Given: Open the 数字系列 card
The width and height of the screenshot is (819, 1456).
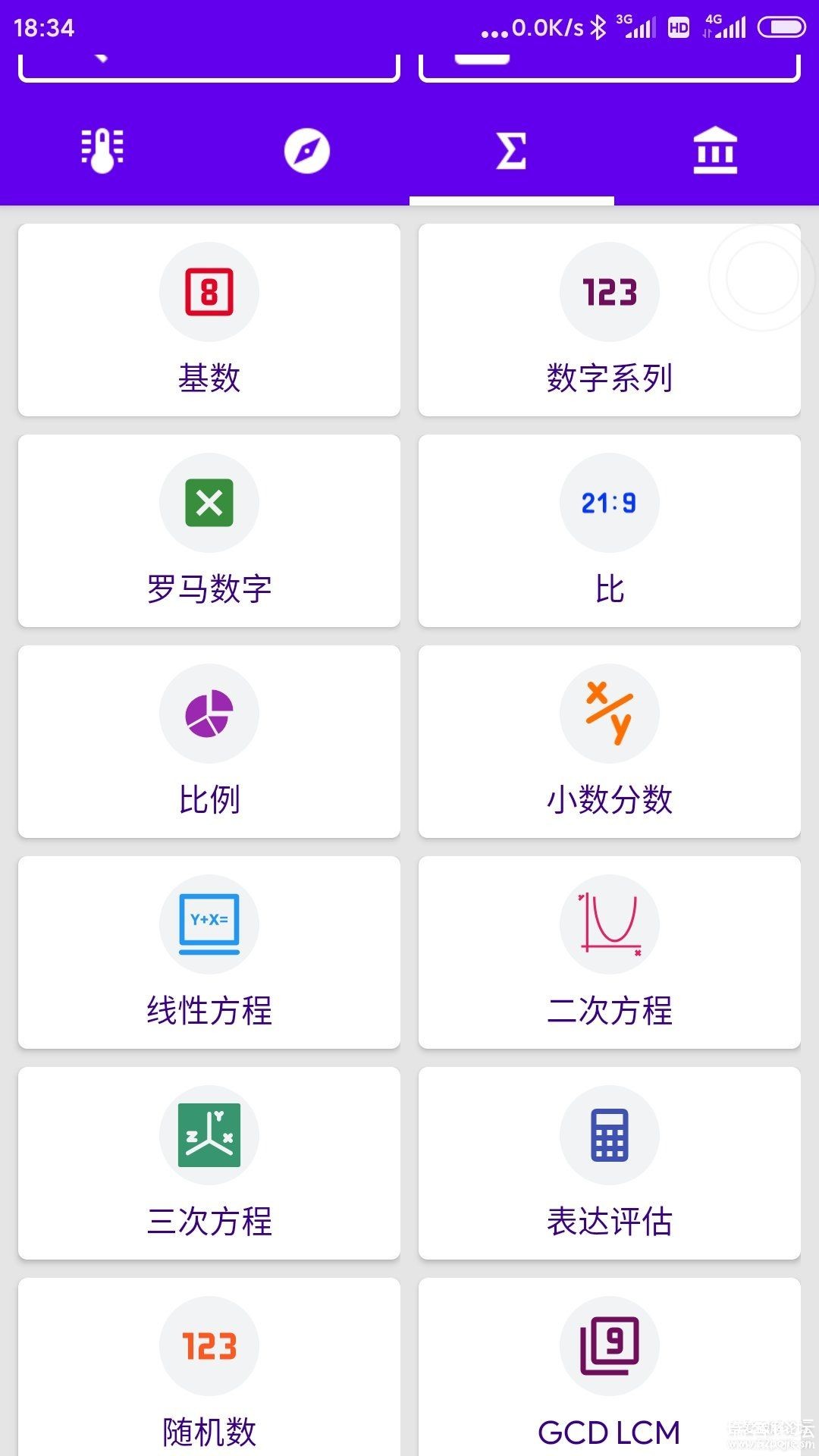Looking at the screenshot, I should coord(609,320).
